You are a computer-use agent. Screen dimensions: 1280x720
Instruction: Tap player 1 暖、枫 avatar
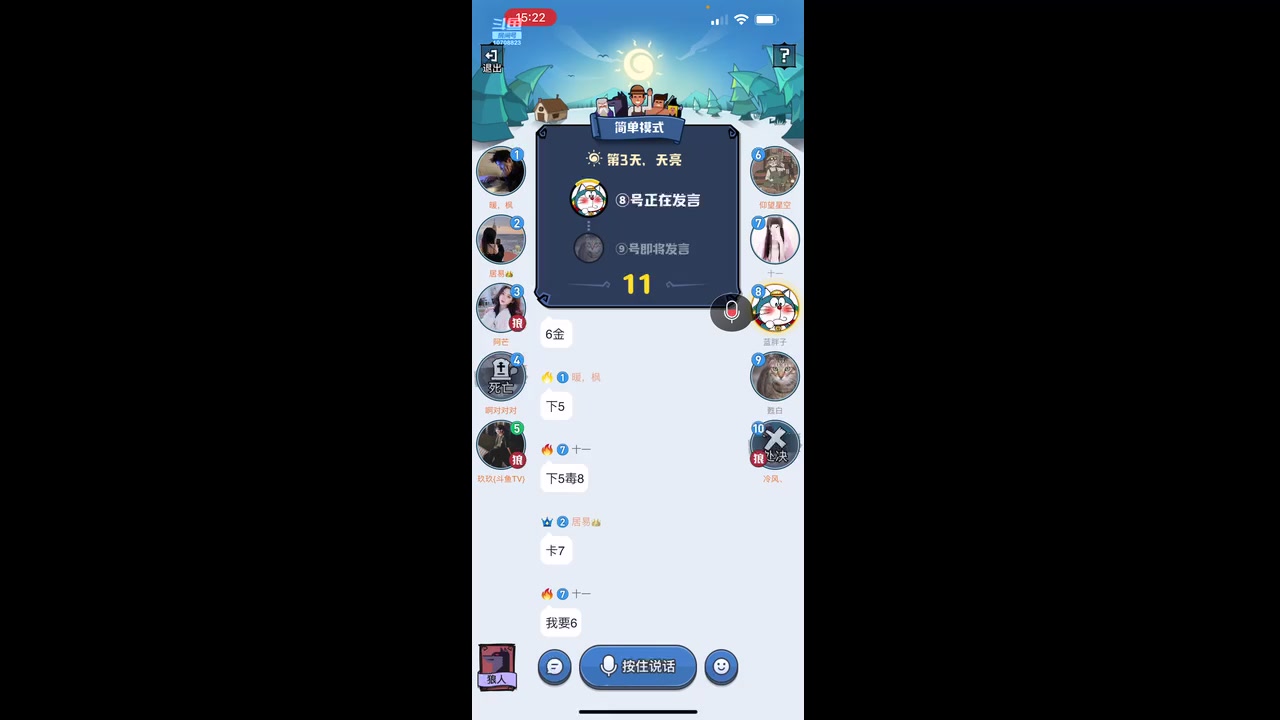pyautogui.click(x=500, y=171)
